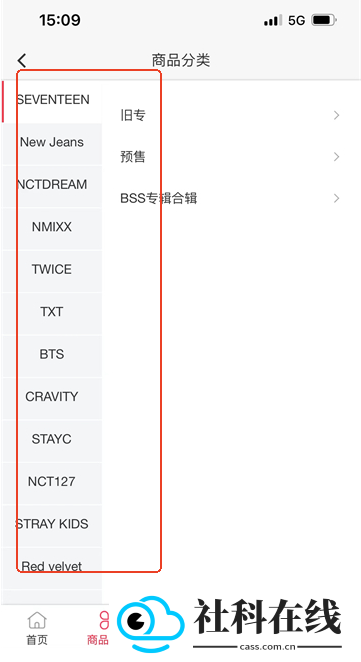
Task: Choose the NMIXX category
Action: [x=52, y=228]
